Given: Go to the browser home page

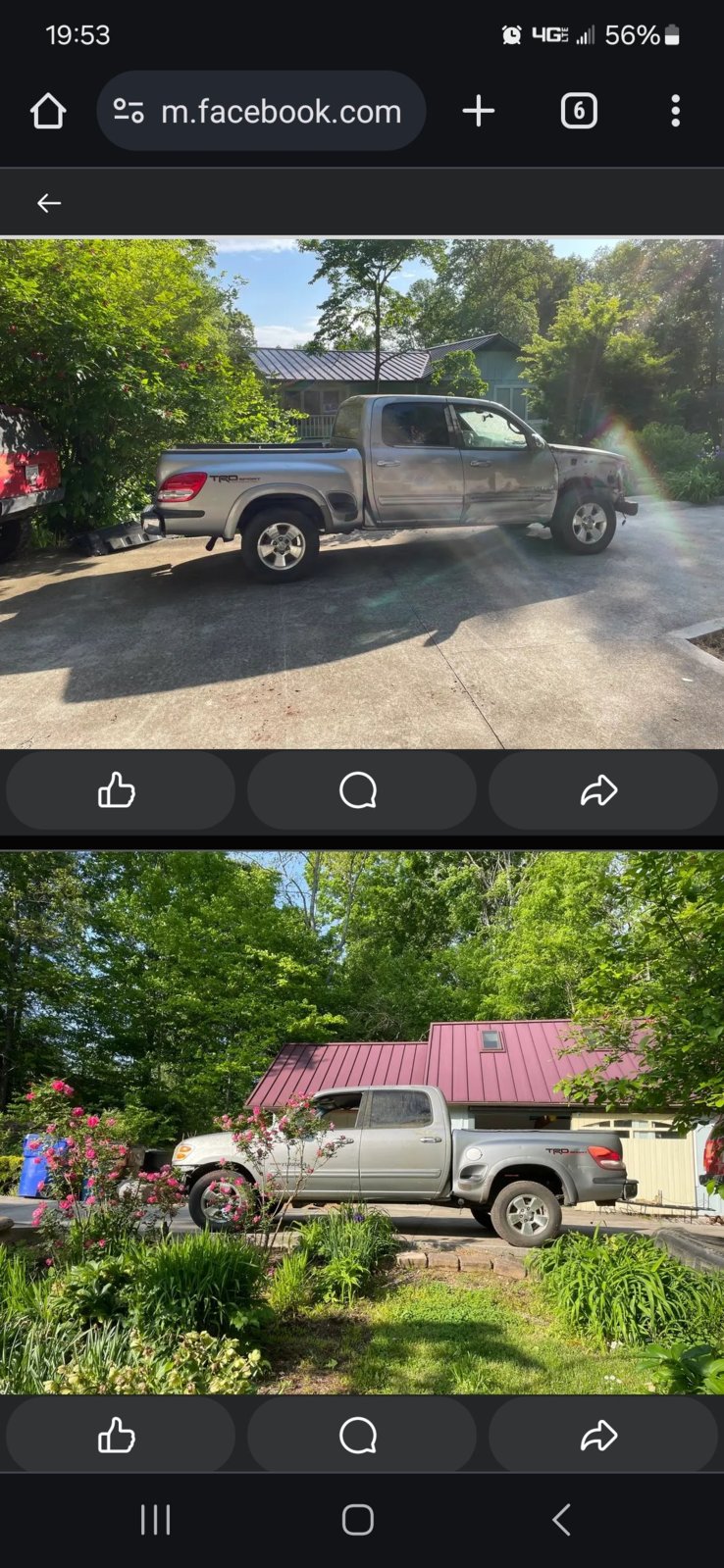Looking at the screenshot, I should click(x=48, y=112).
